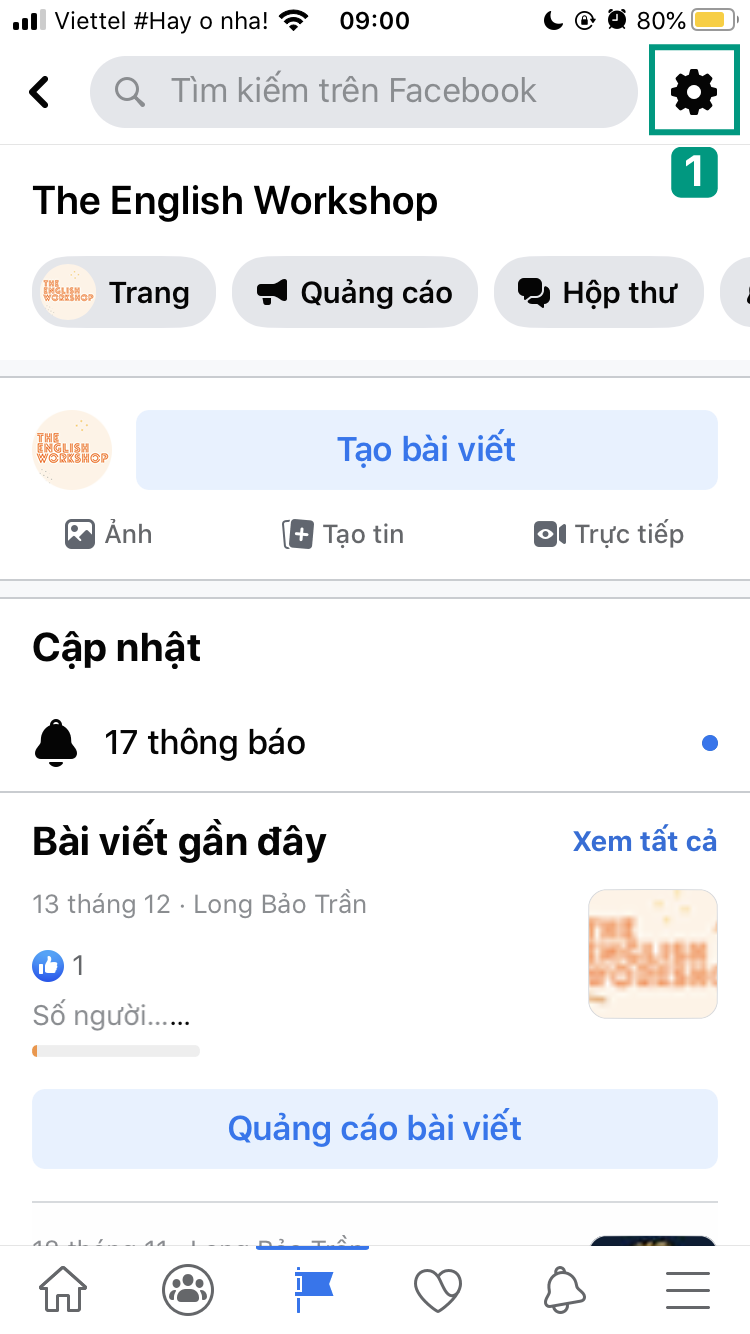This screenshot has height=1334, width=750.
Task: Open Xem tất cả for recent posts
Action: (644, 840)
